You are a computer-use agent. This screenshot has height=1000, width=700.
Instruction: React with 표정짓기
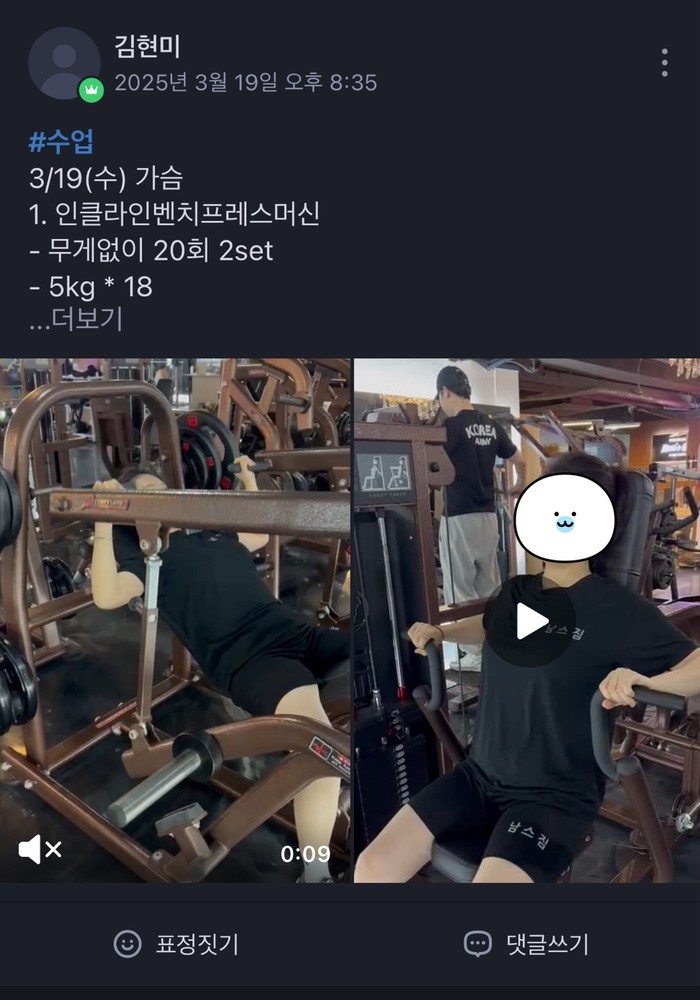(176, 943)
